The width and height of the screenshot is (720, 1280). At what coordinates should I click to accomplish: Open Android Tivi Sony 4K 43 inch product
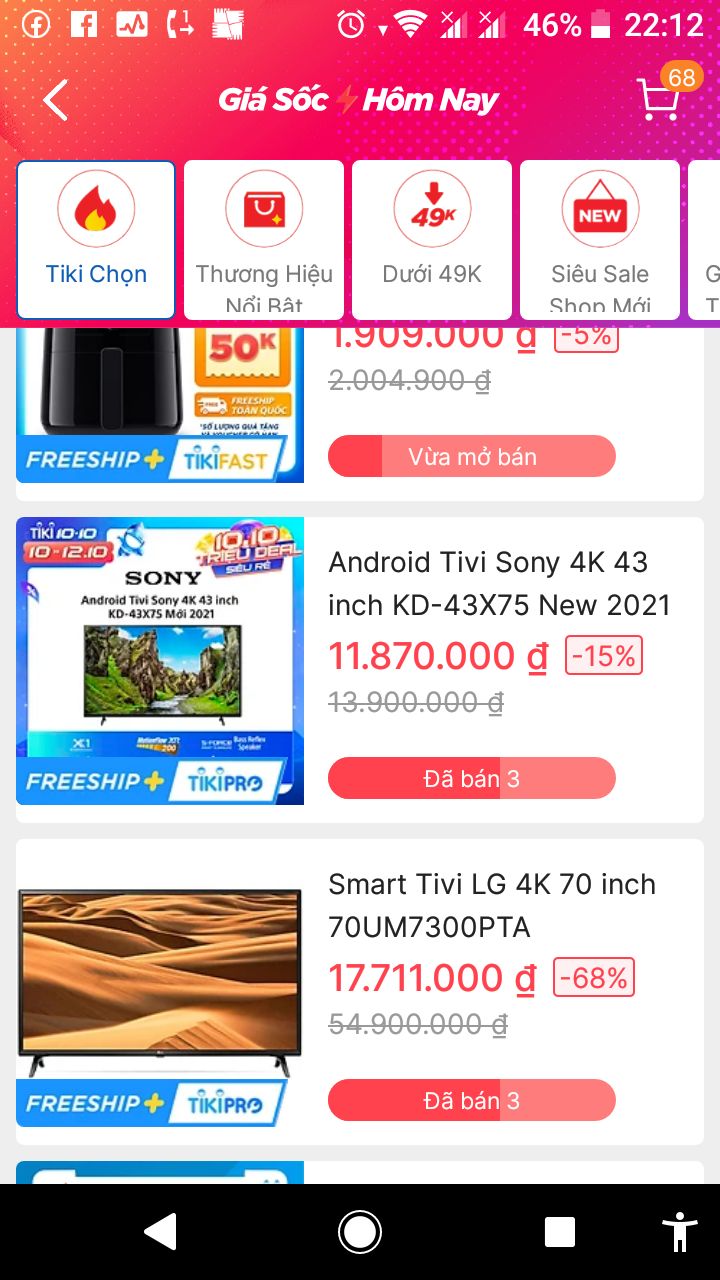click(500, 583)
